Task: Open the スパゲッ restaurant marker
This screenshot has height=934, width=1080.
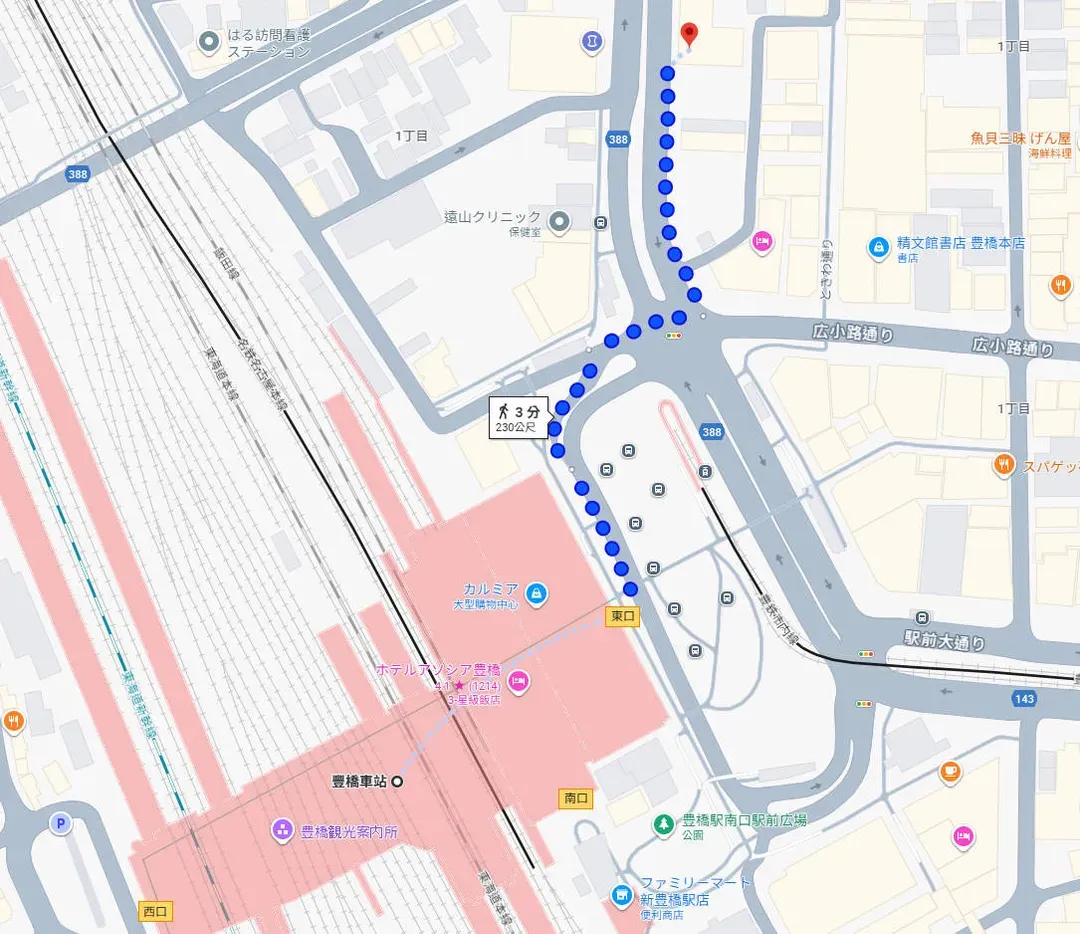Action: [x=1004, y=465]
